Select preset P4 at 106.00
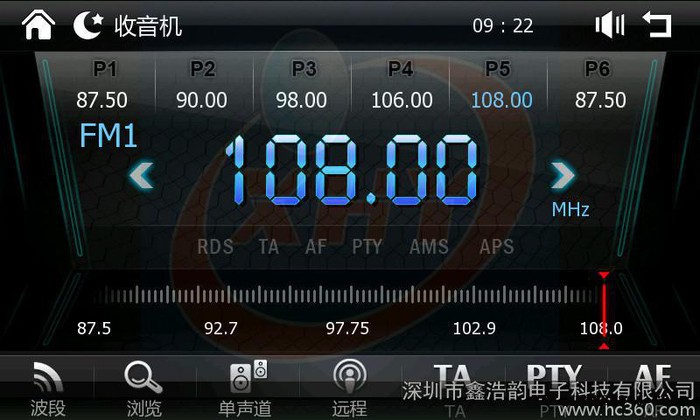 coord(401,86)
